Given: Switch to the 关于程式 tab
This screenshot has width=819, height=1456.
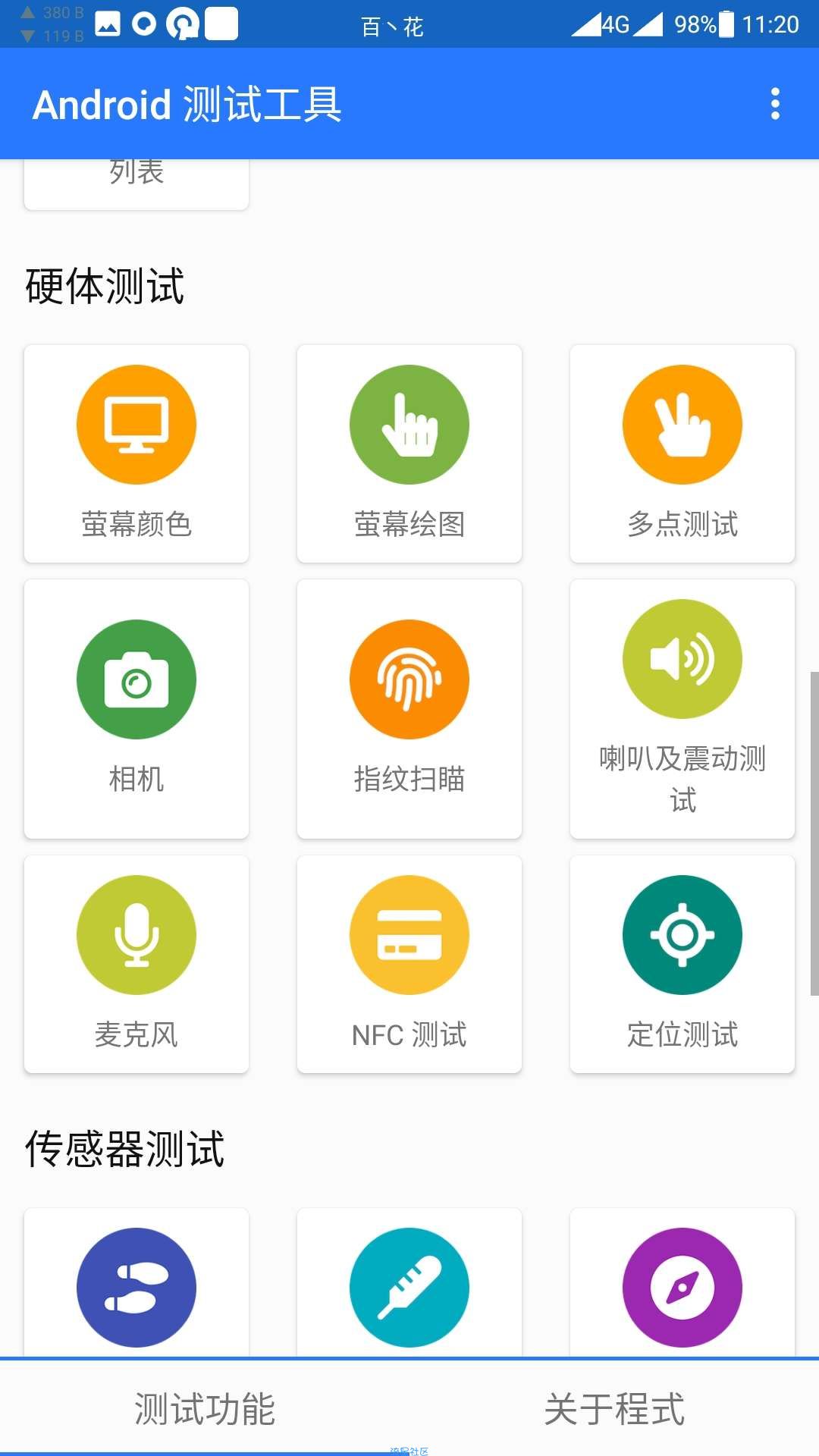Looking at the screenshot, I should pos(614,1408).
